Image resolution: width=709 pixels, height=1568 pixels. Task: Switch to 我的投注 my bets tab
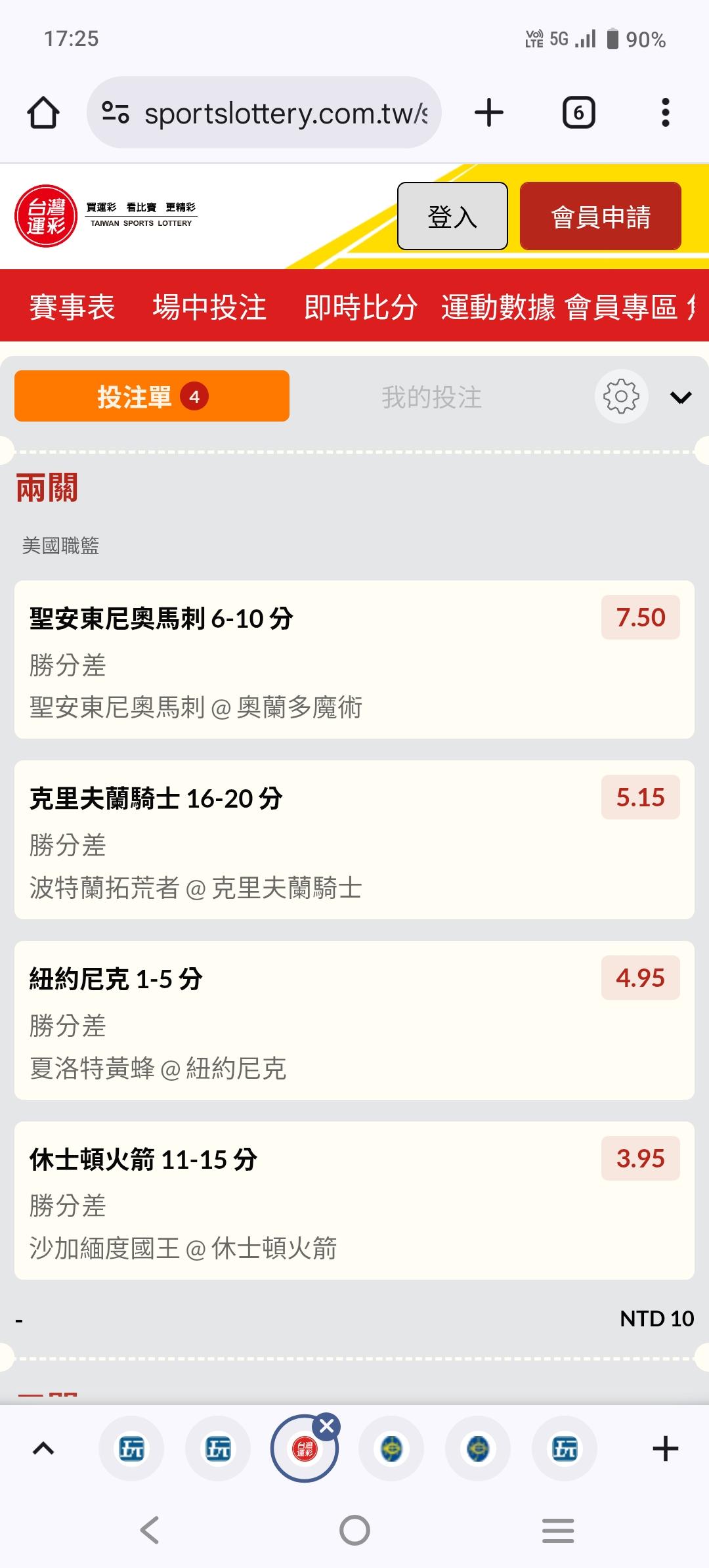(x=432, y=397)
